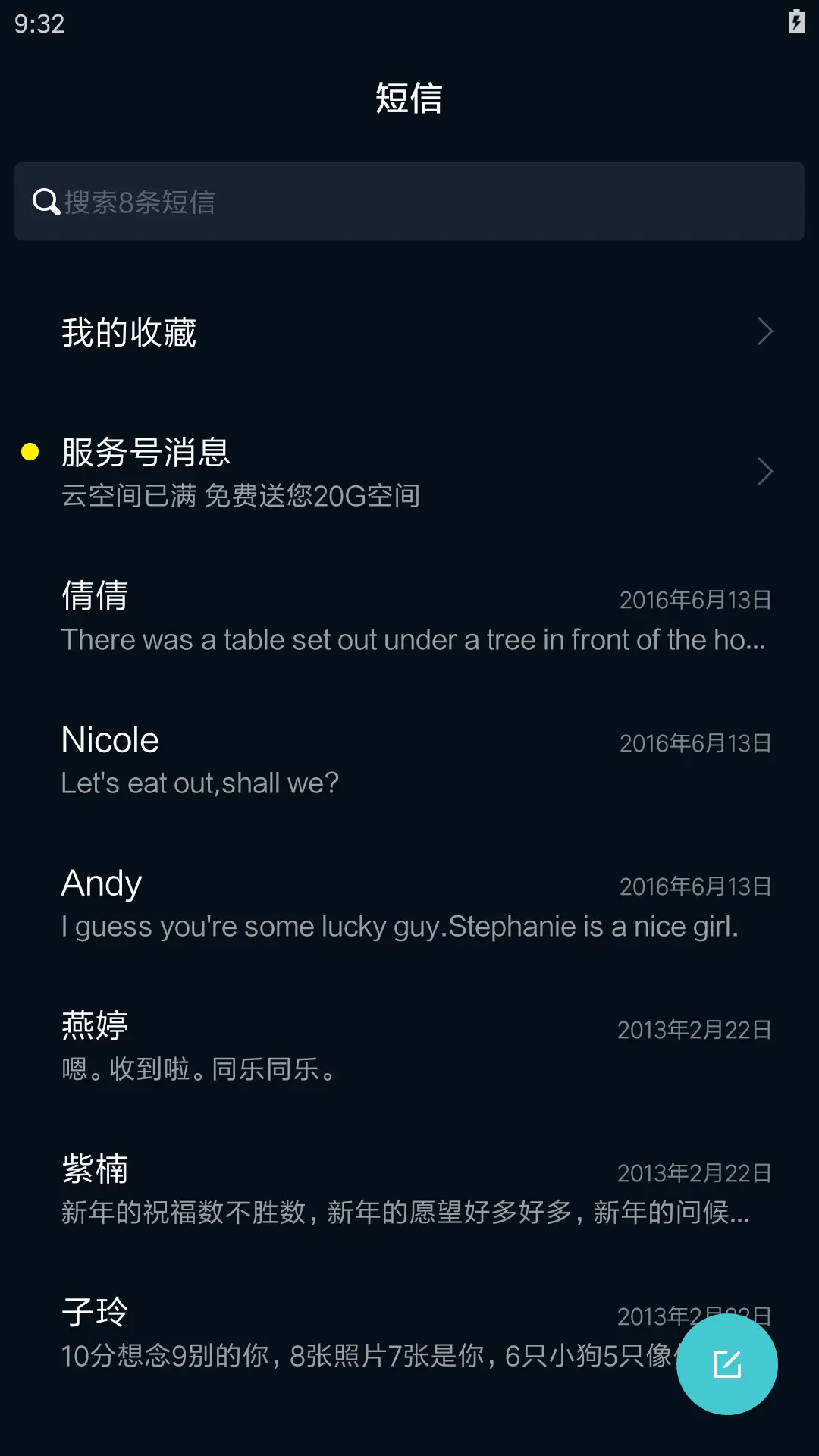Expand 我的收藏 with its chevron

764,331
